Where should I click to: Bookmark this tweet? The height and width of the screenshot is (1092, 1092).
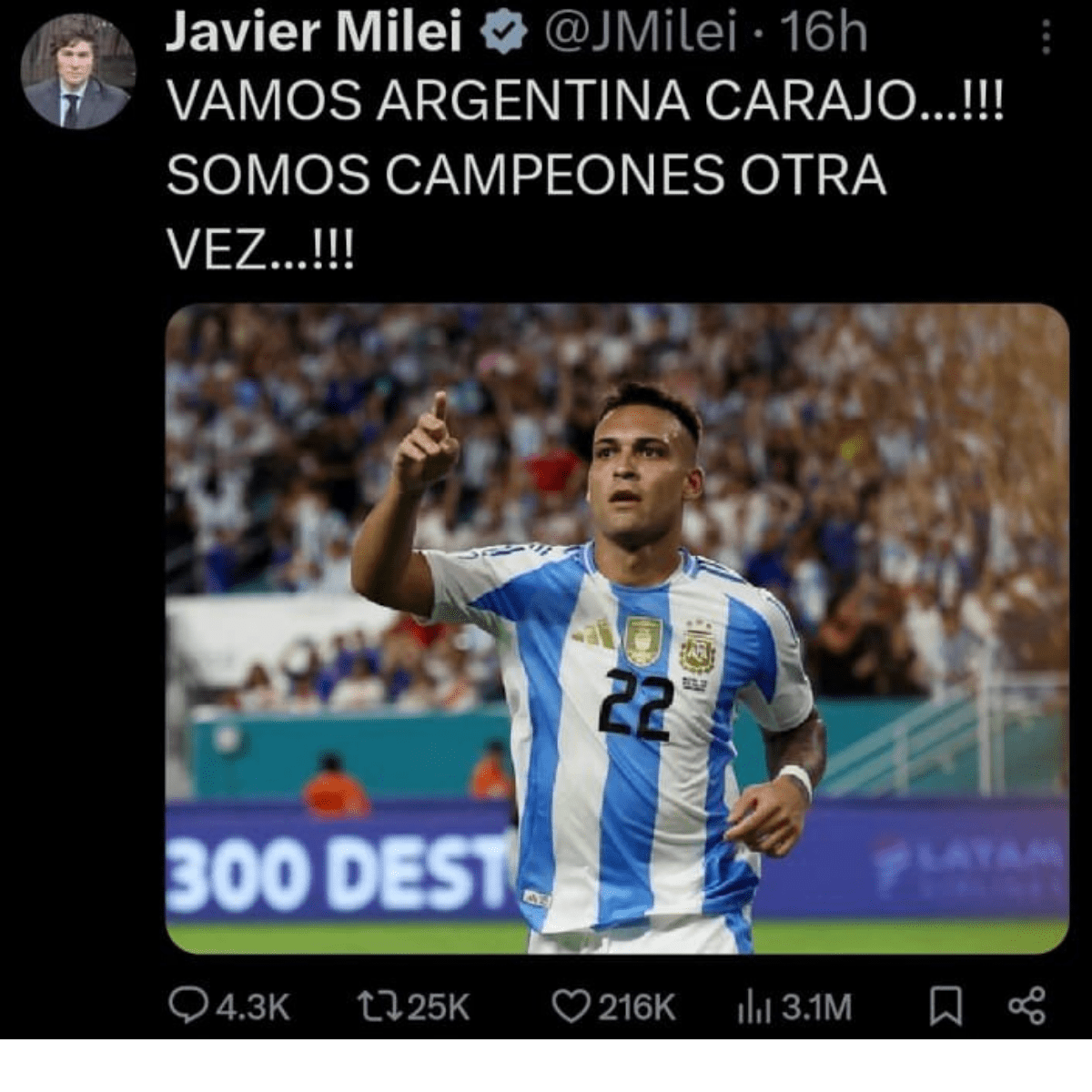pos(946,1006)
